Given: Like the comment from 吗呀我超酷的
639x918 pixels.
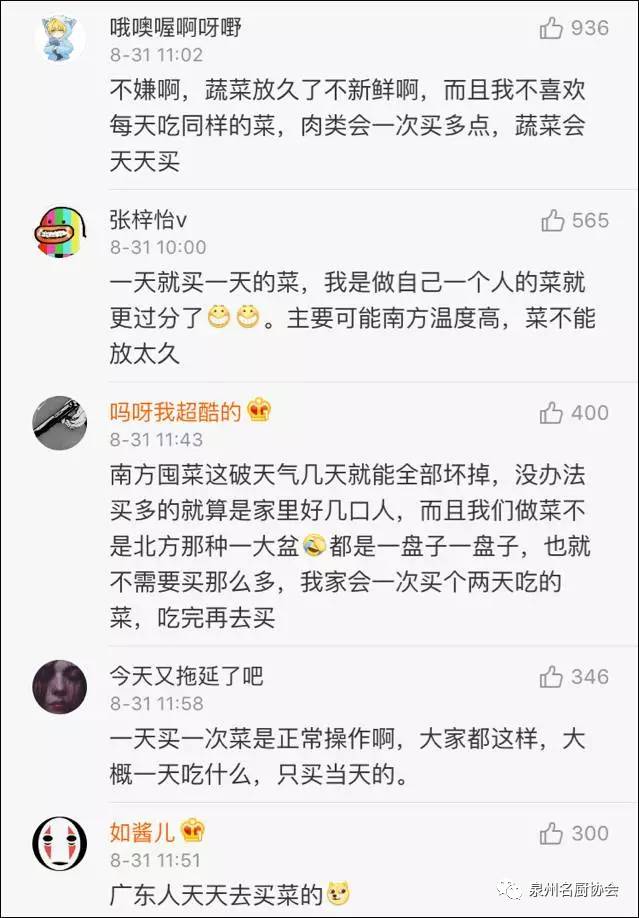Looking at the screenshot, I should tap(552, 412).
